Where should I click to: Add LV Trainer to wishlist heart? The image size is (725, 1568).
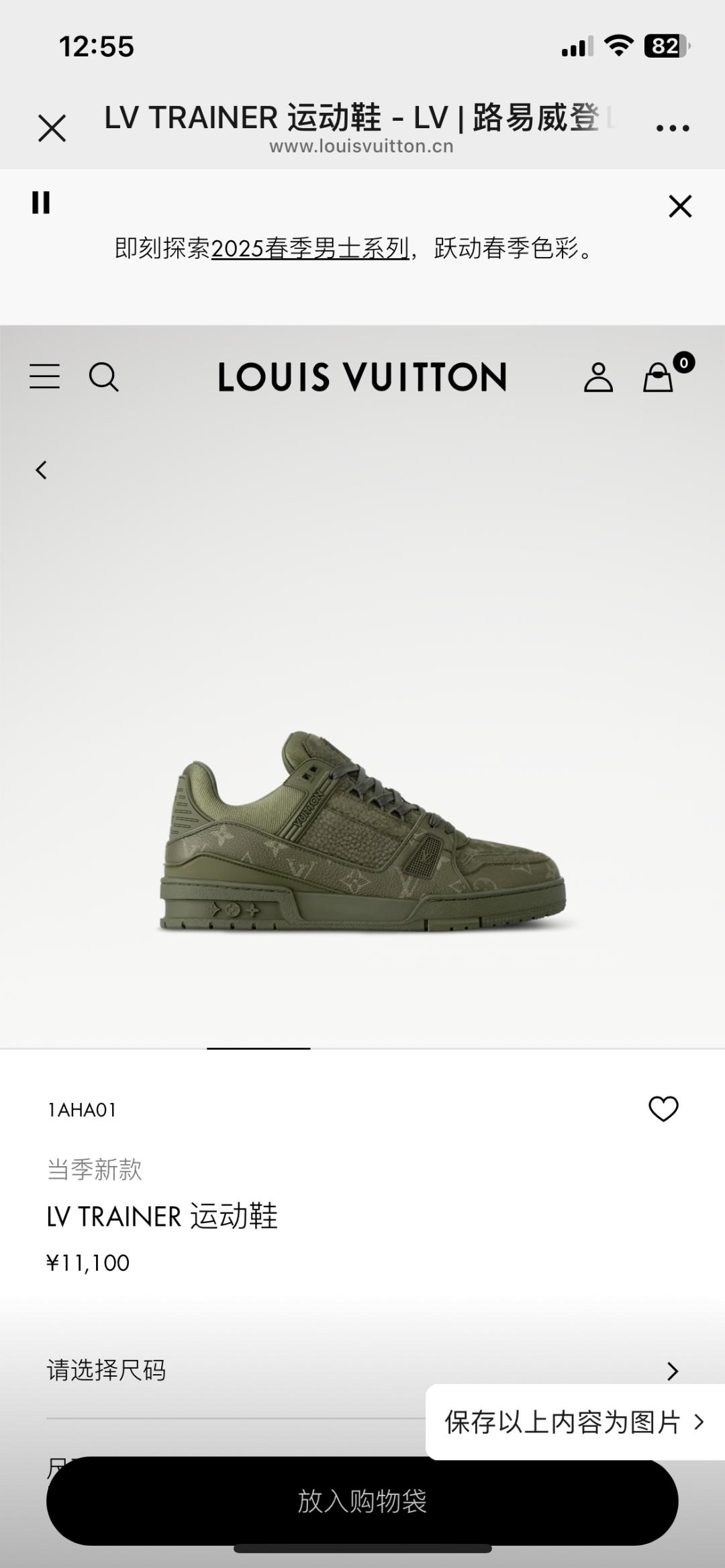point(663,1109)
